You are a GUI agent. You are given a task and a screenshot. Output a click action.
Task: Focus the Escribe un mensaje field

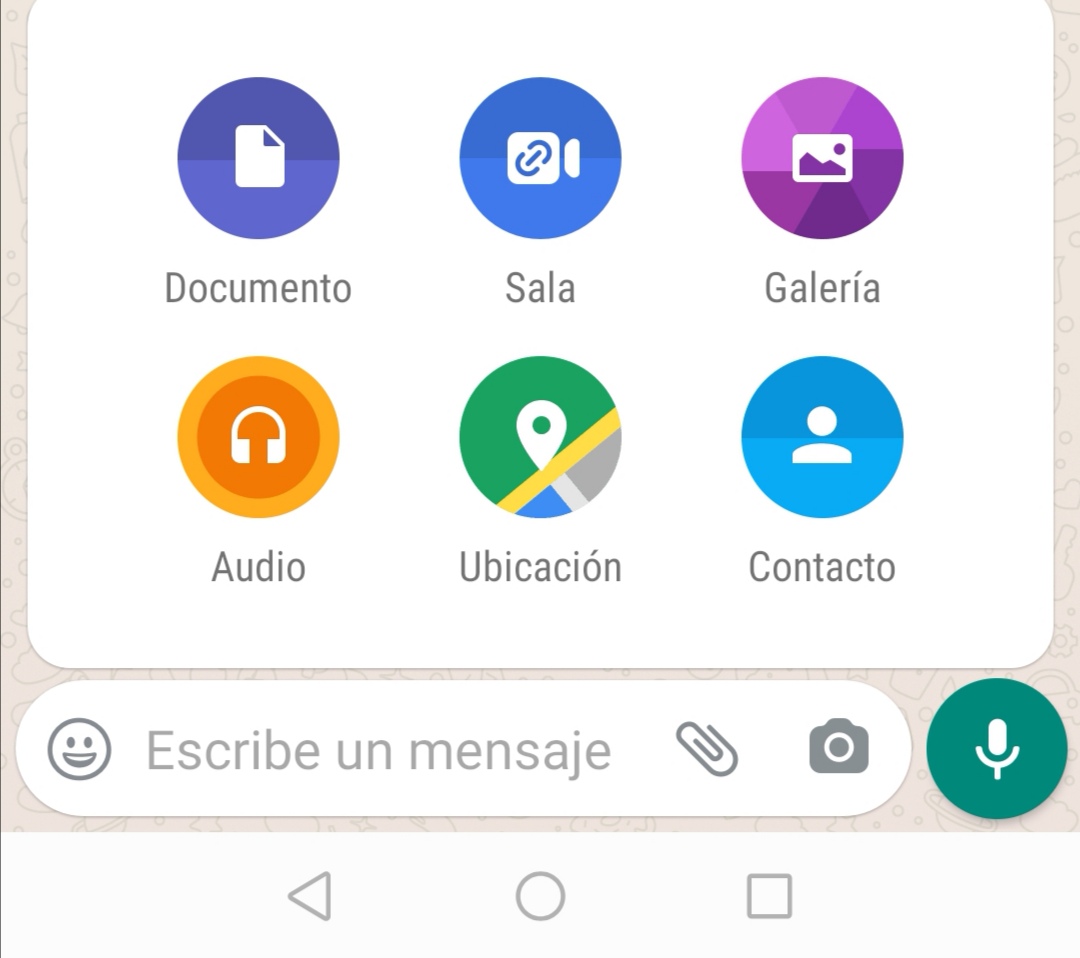(378, 750)
